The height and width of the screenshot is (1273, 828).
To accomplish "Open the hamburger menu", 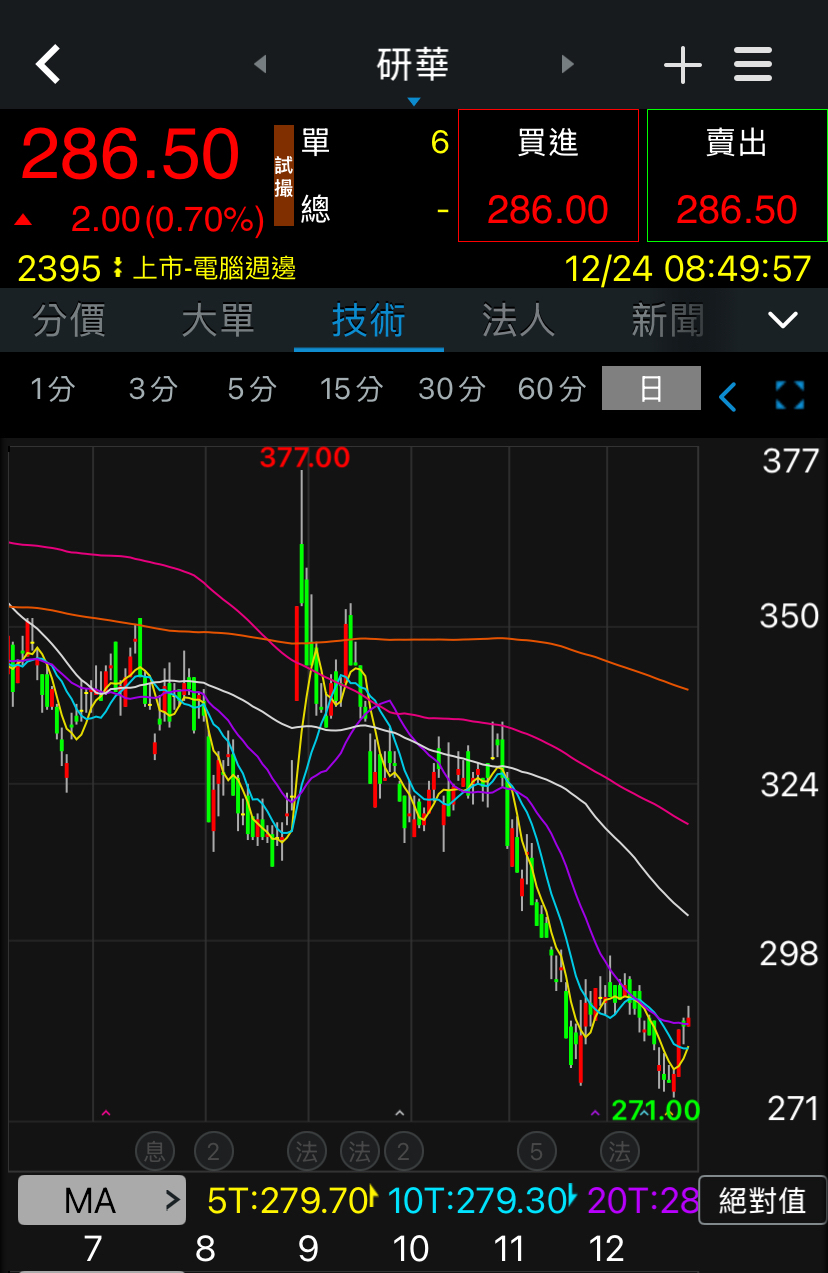I will pos(753,63).
